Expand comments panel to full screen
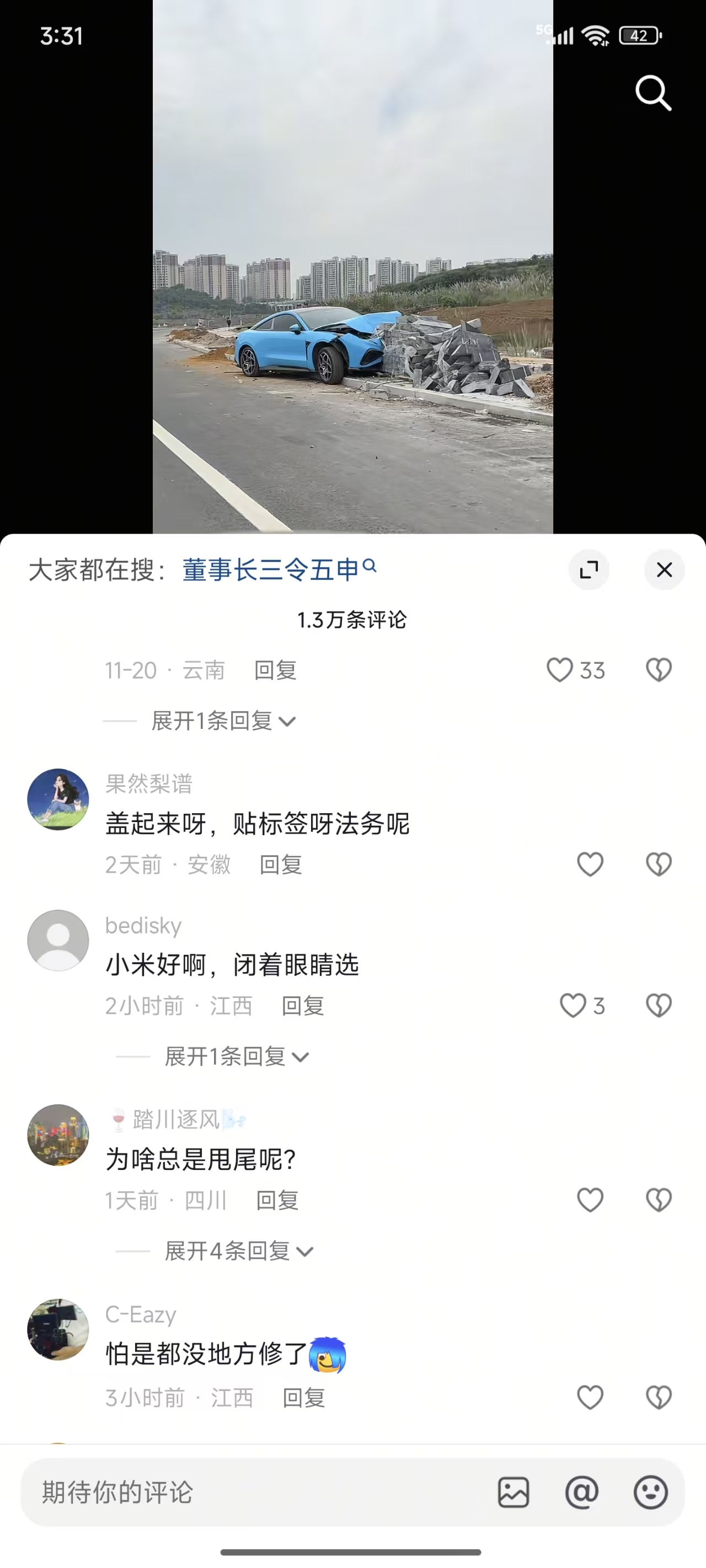 point(589,570)
